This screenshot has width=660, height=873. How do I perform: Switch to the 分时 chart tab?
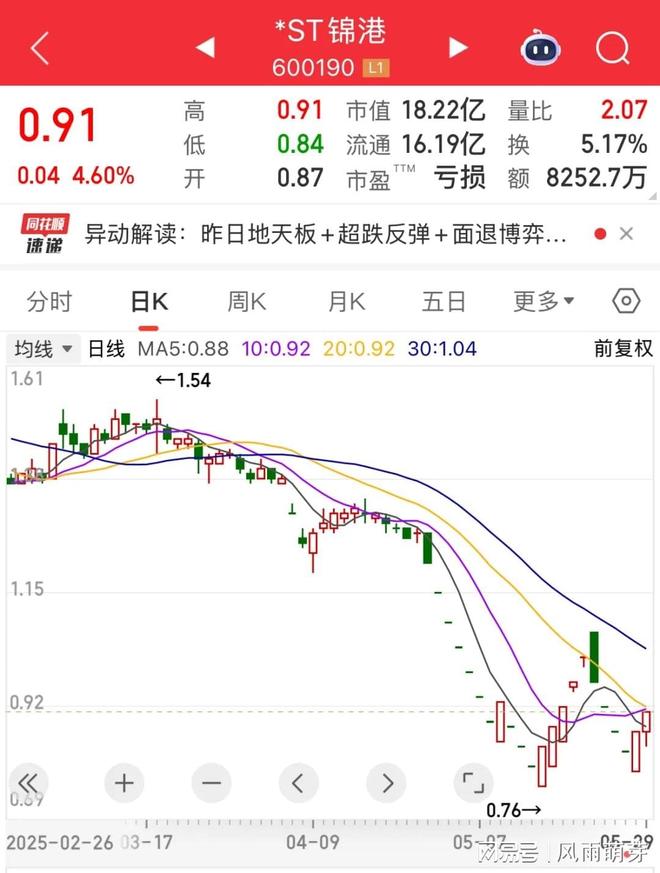[x=49, y=301]
